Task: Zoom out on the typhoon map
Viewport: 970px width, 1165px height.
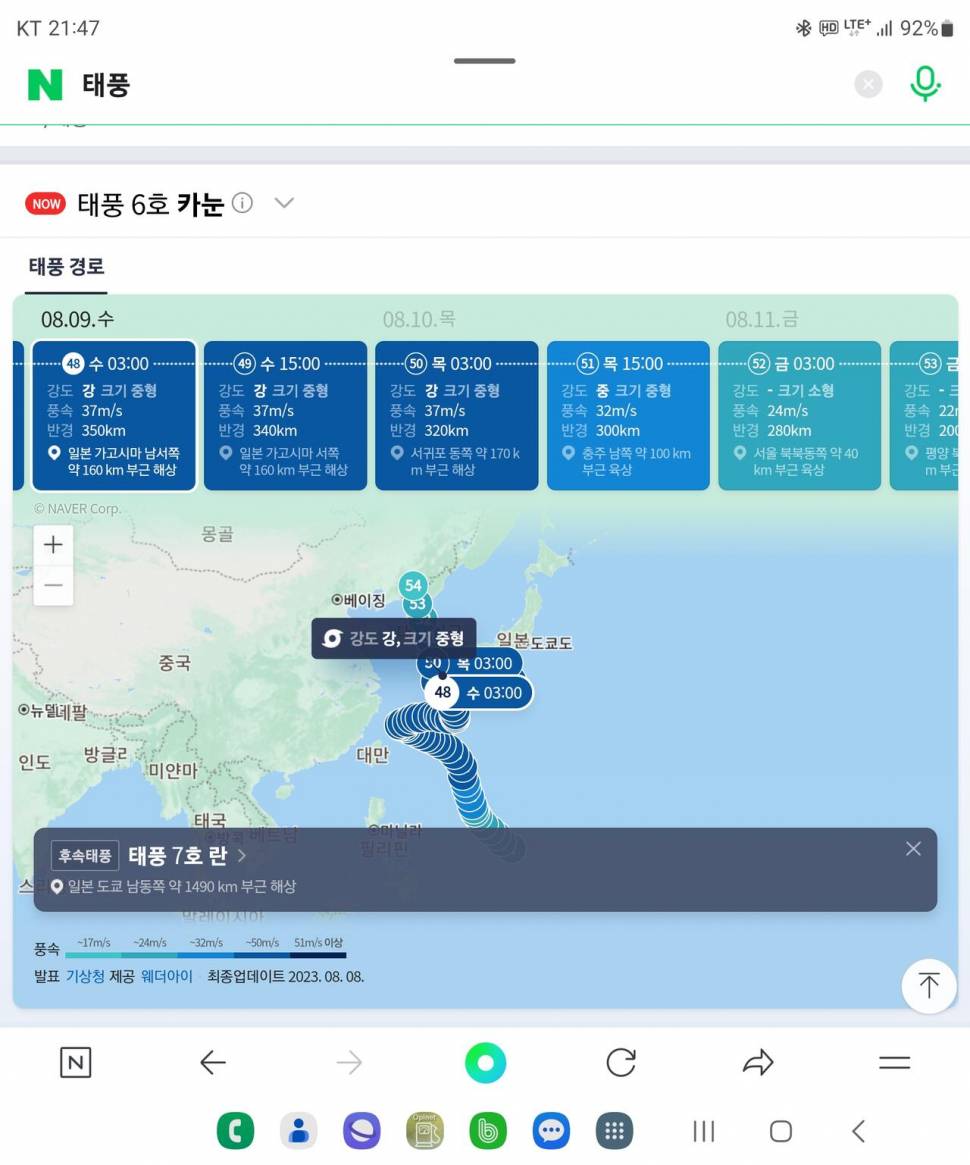Action: tap(53, 585)
